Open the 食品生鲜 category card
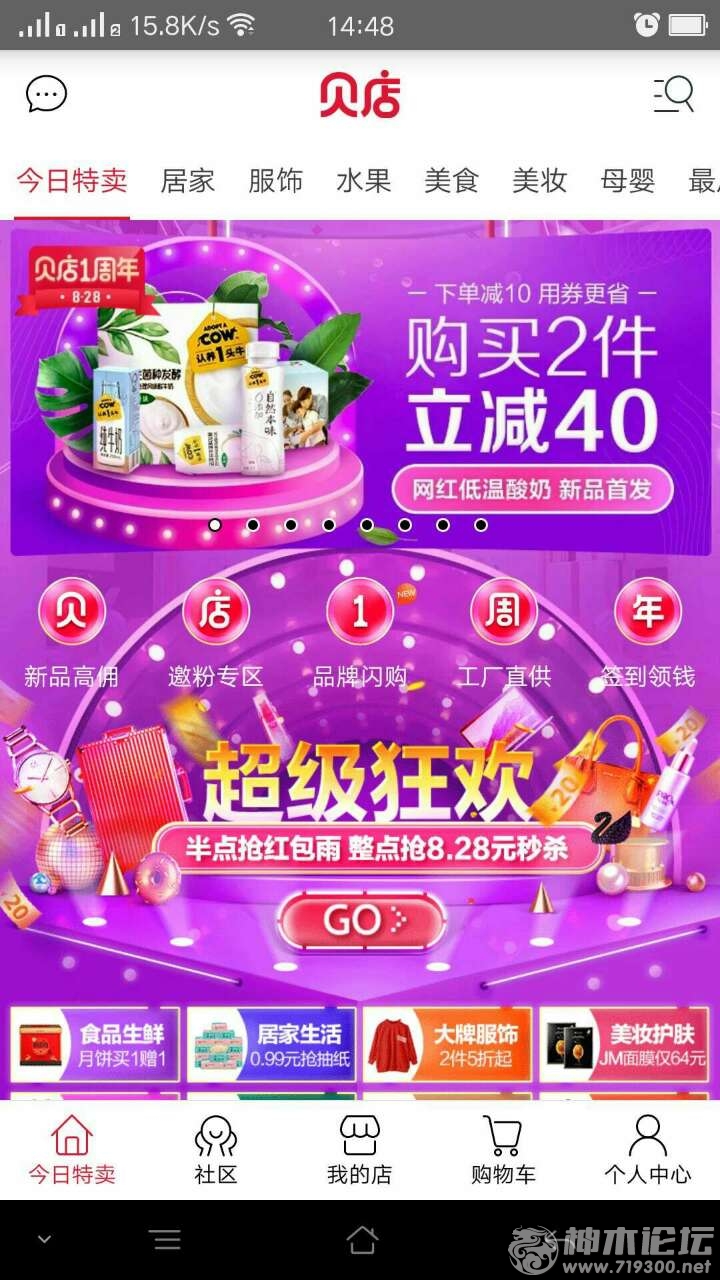Viewport: 720px width, 1280px height. tap(96, 1045)
